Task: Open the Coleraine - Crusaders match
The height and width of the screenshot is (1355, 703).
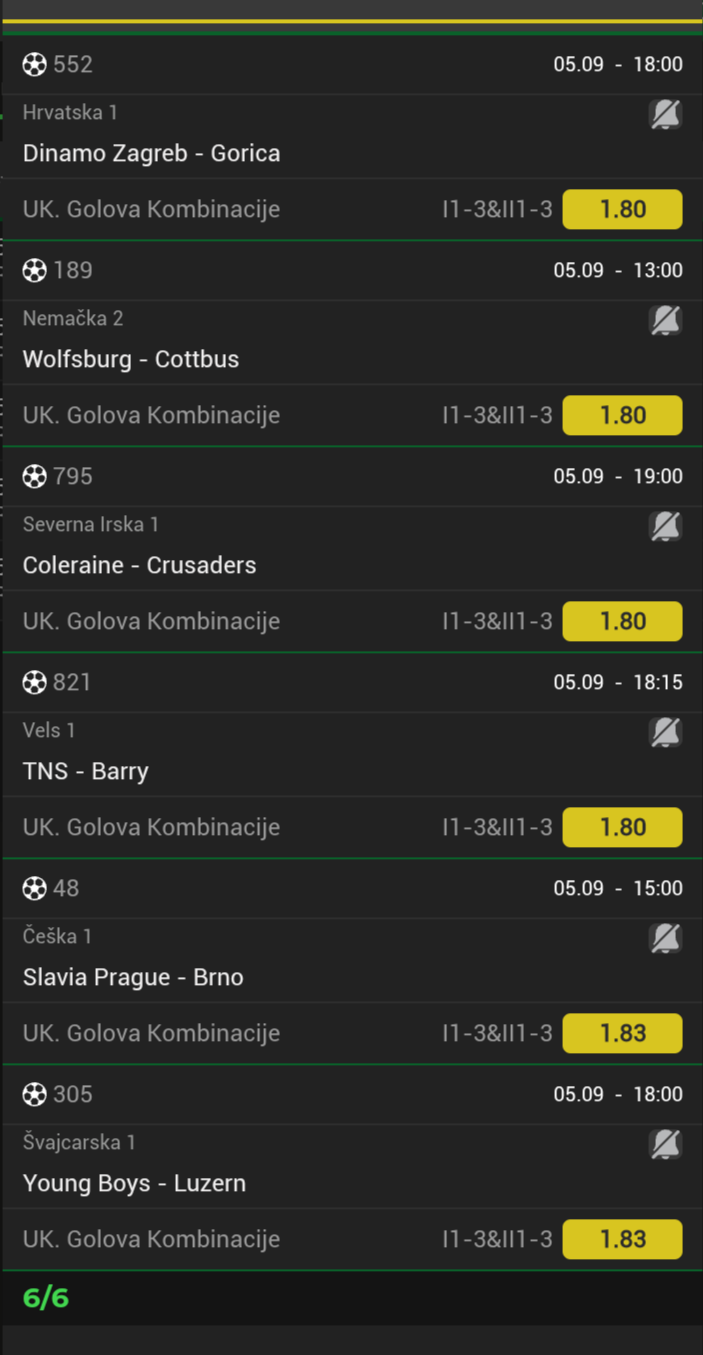Action: [x=139, y=565]
